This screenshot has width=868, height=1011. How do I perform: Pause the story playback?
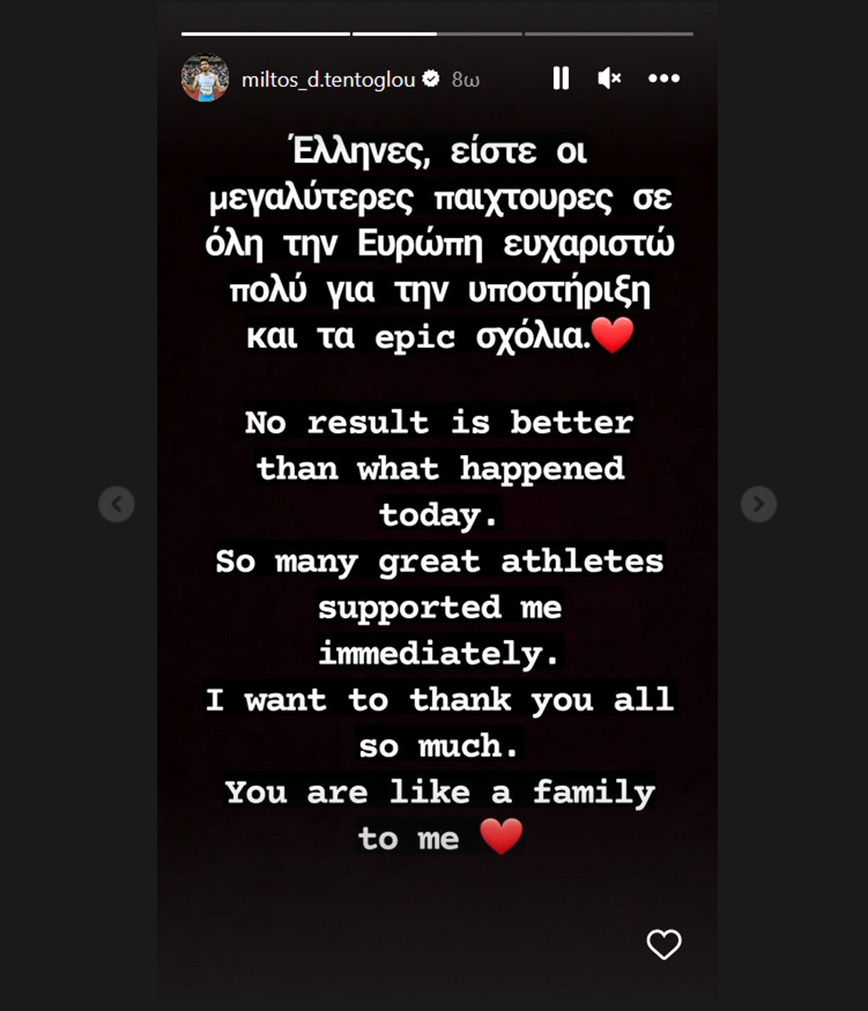click(561, 78)
